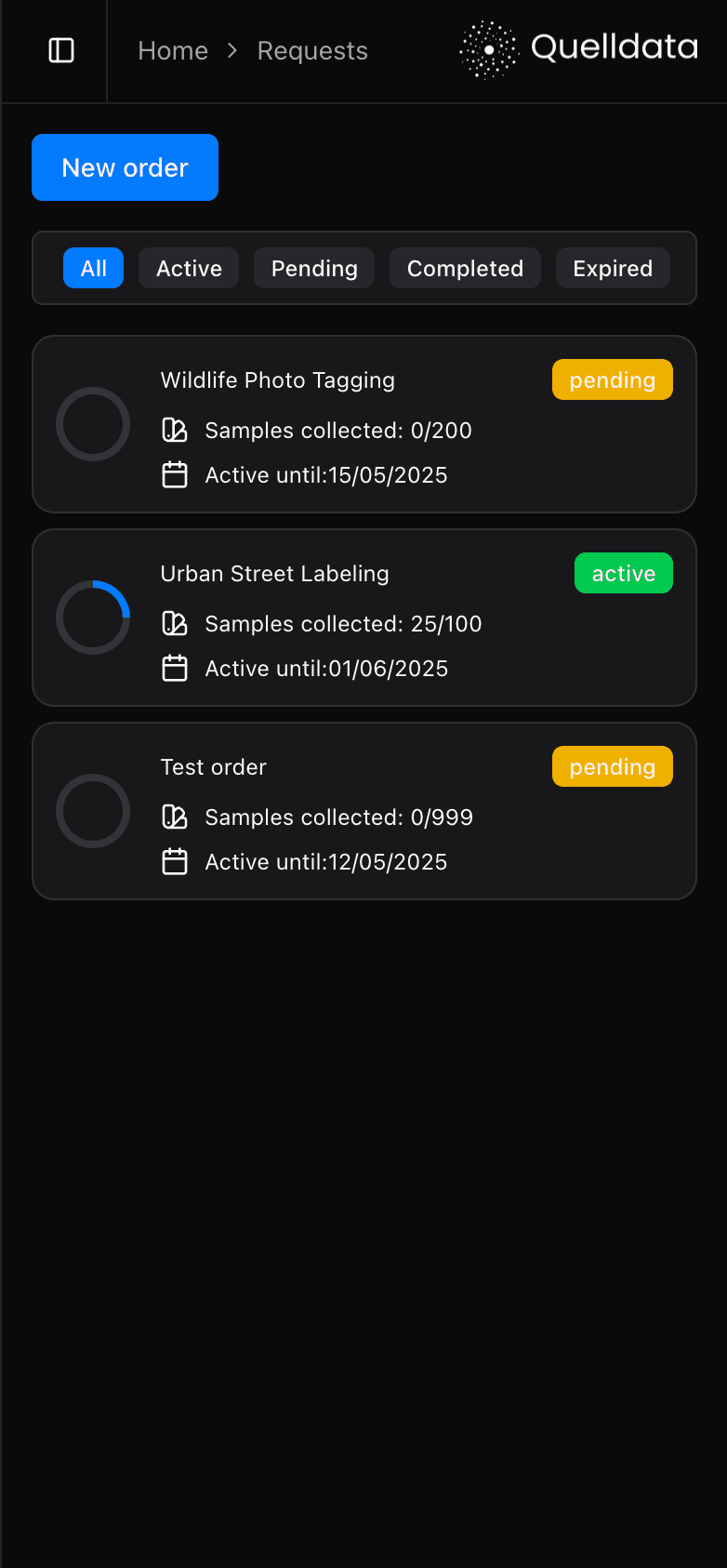Click the samples icon on Urban Street Labeling
The image size is (727, 1568).
click(175, 623)
